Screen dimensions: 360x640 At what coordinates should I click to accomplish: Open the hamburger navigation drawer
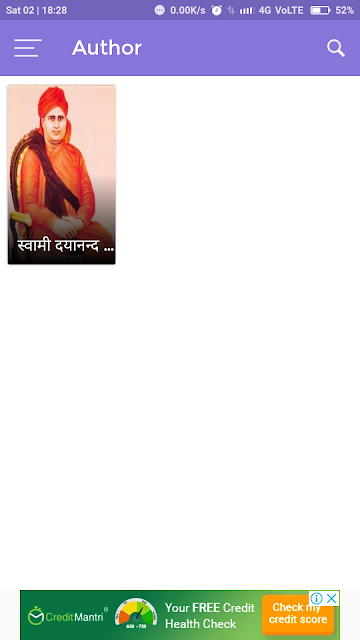(x=28, y=48)
